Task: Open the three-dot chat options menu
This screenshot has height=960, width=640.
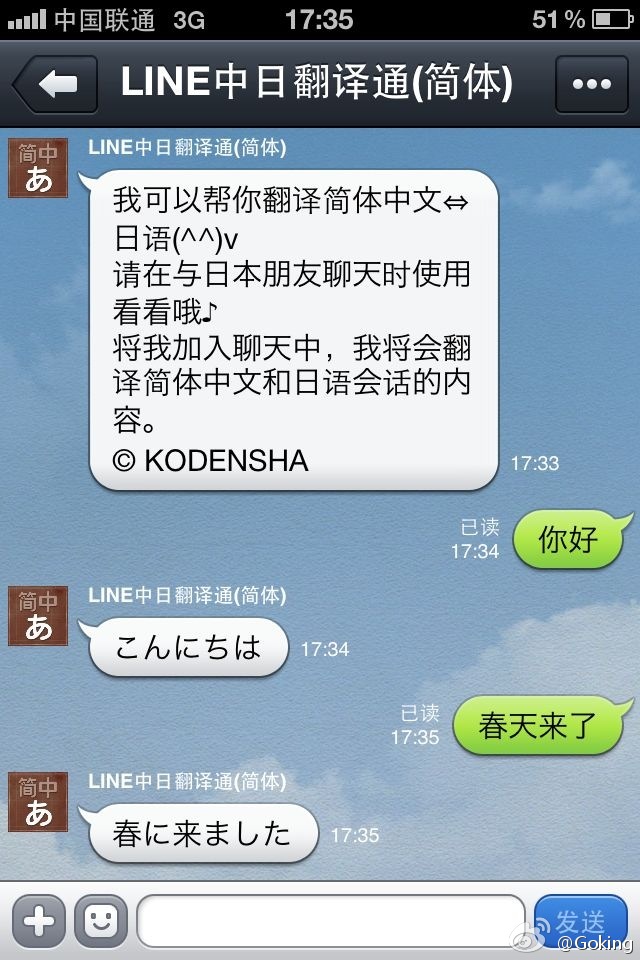Action: (590, 84)
